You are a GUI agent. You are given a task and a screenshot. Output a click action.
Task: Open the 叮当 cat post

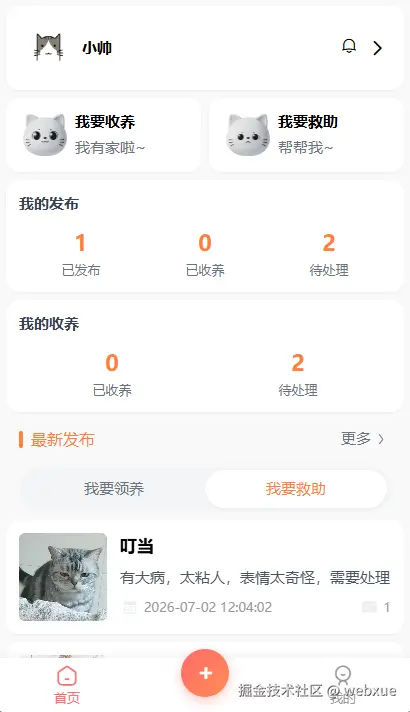pos(205,577)
